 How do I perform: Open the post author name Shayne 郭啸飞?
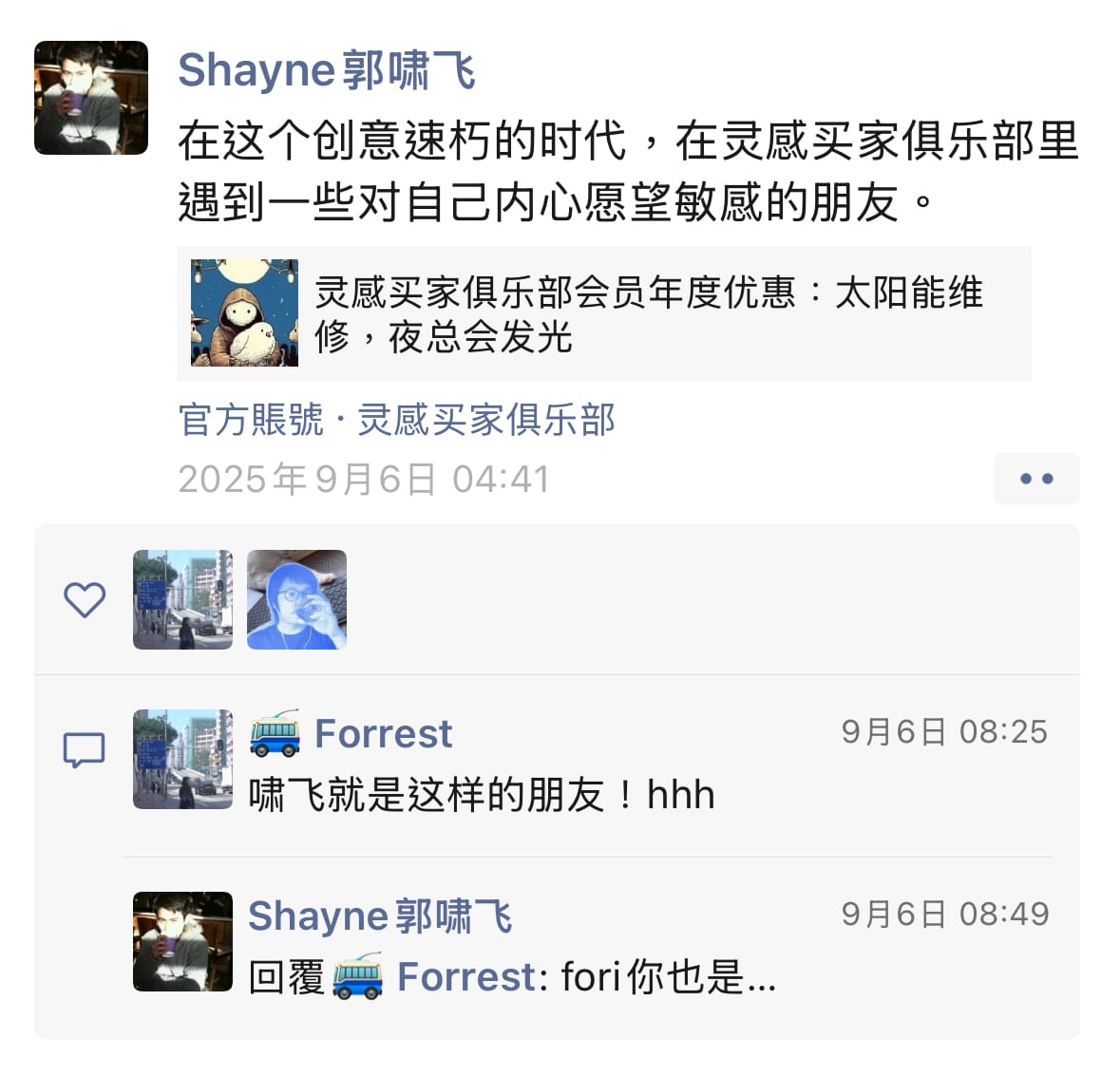click(326, 70)
